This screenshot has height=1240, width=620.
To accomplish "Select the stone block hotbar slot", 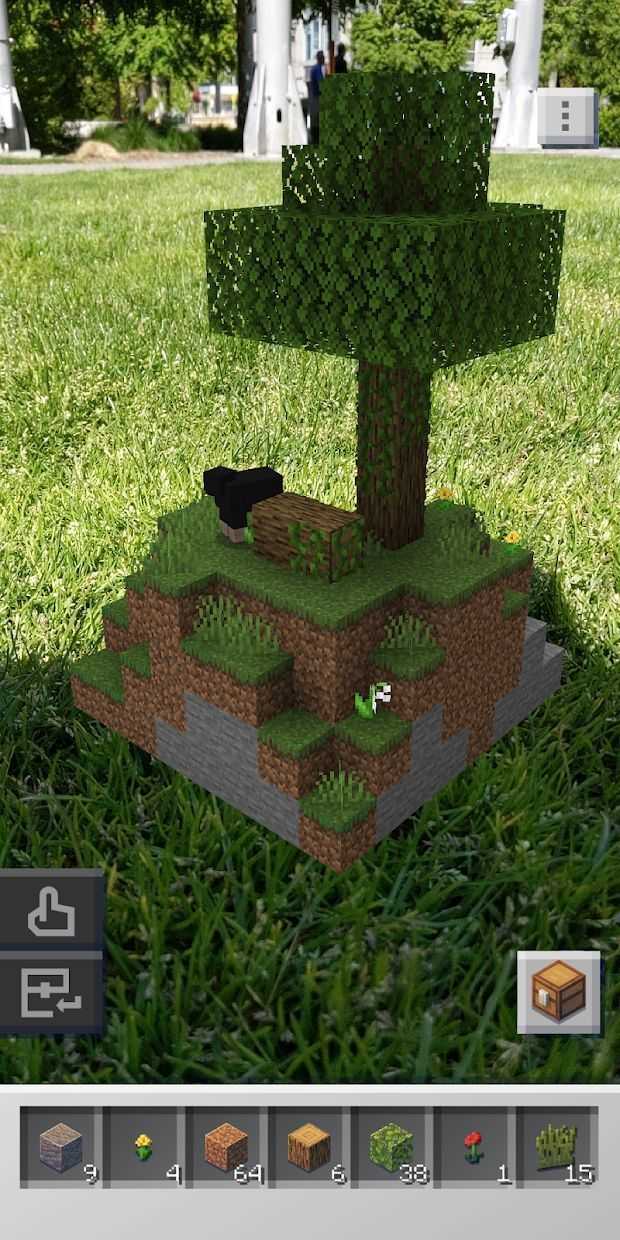I will 61,1146.
